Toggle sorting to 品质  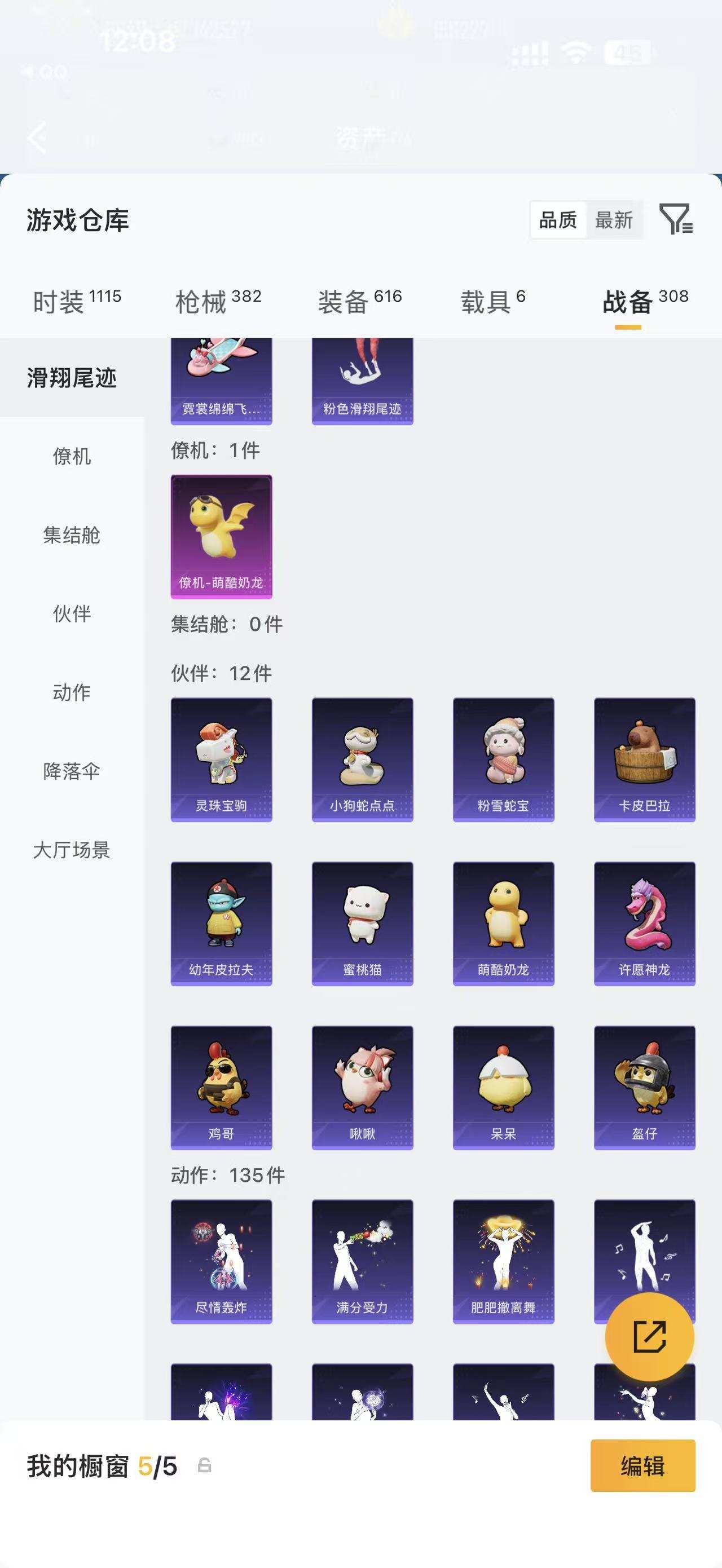point(559,221)
